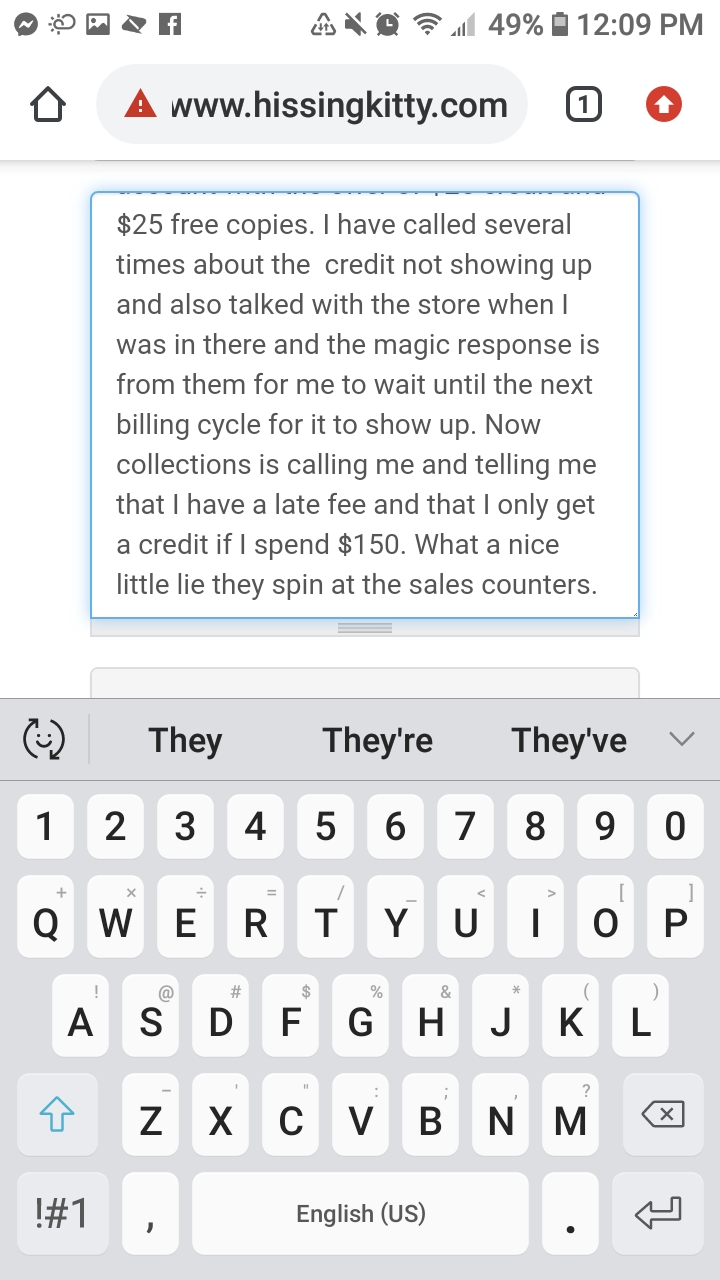Choose the suggestion They're
Screen dimensions: 720x1280
377,740
